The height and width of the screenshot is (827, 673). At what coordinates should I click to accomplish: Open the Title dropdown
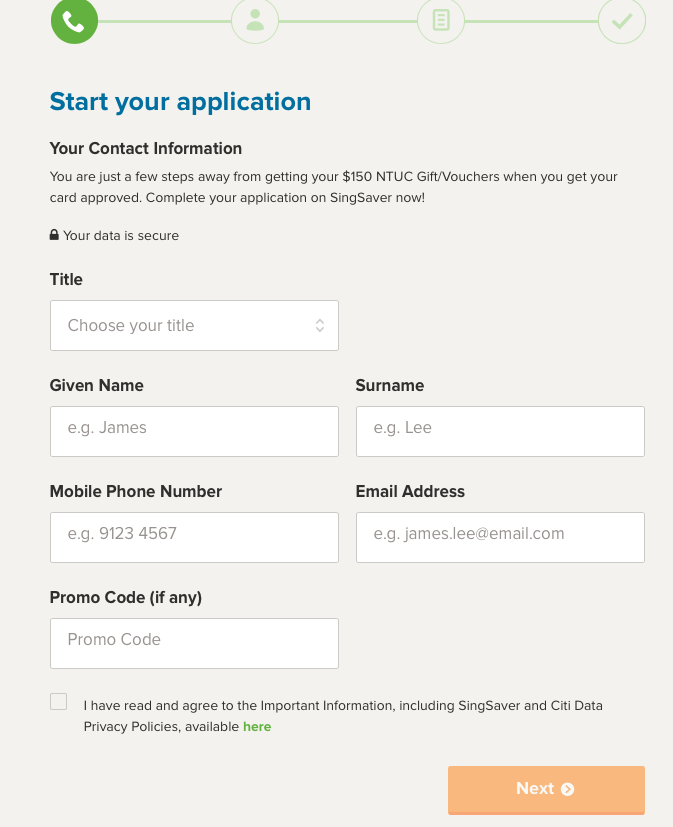(x=194, y=325)
